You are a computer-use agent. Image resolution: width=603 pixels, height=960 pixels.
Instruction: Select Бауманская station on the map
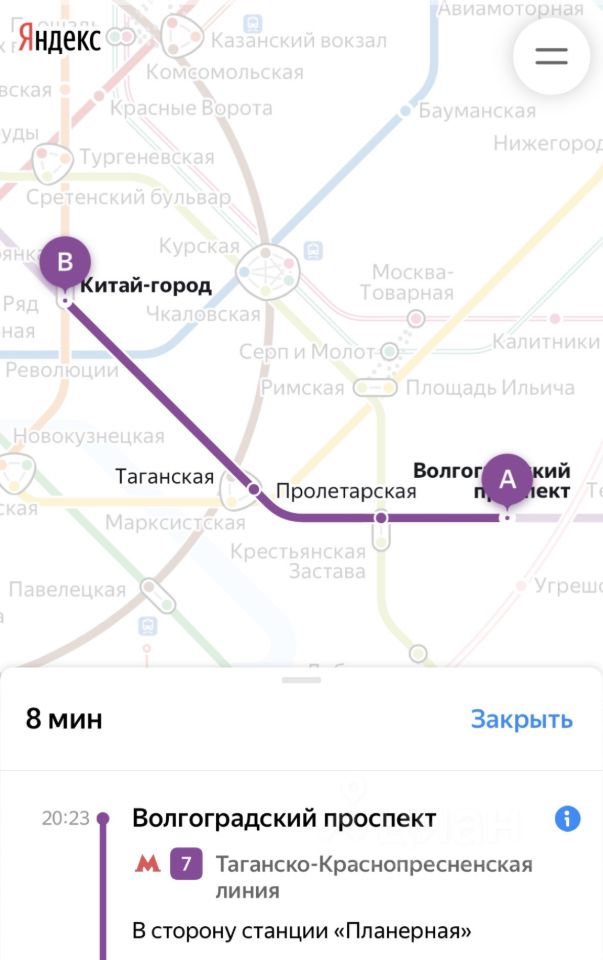click(476, 111)
